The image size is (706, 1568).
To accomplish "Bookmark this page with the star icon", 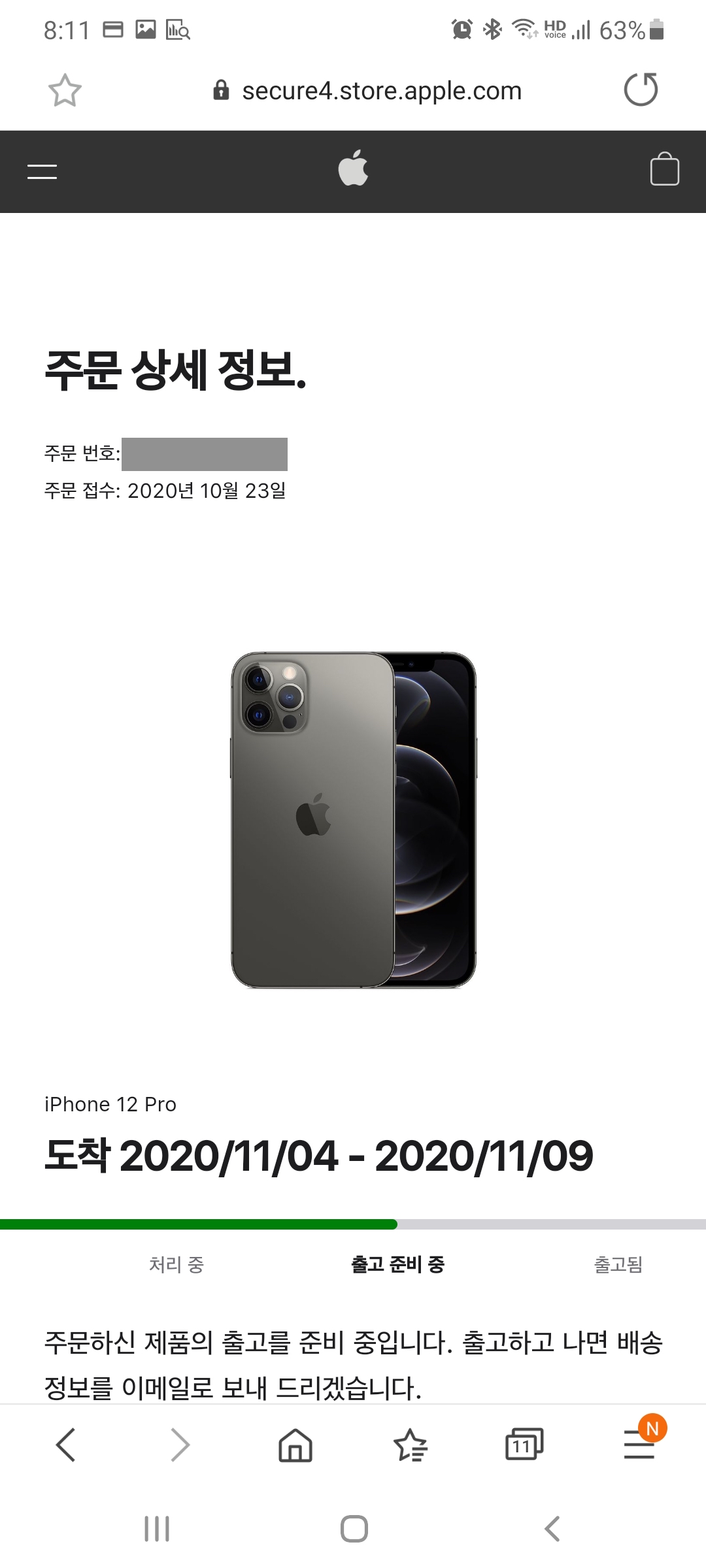I will point(65,90).
